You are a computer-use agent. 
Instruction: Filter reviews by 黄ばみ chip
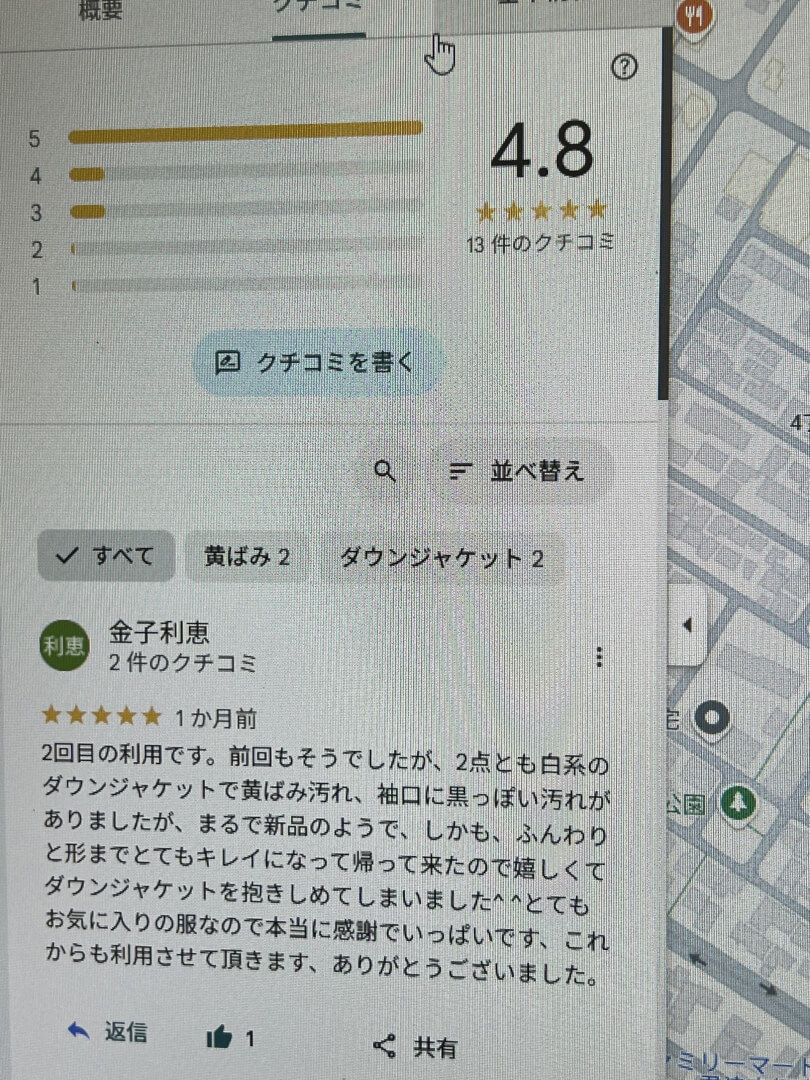point(246,557)
